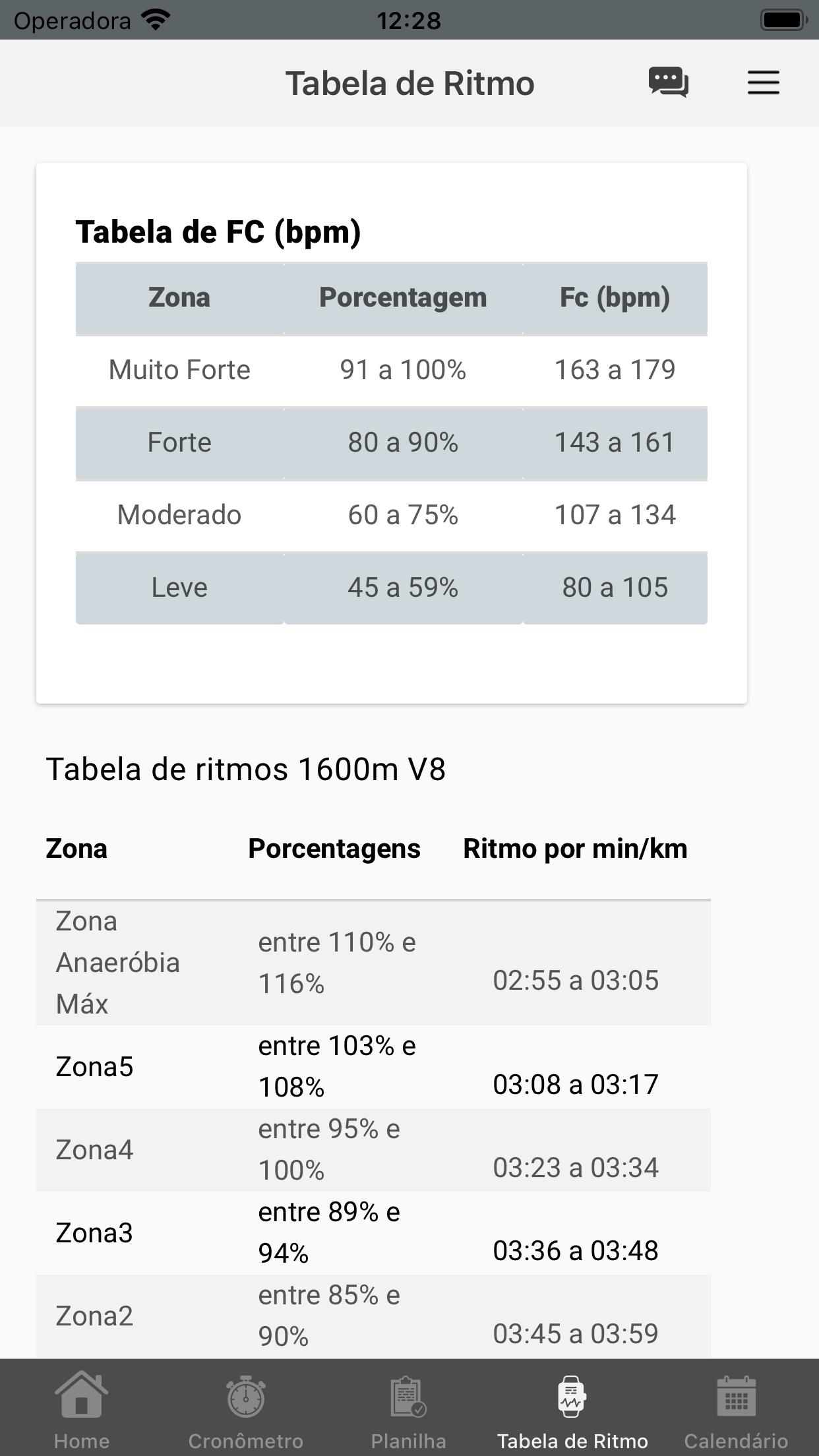
Task: Open the chat messages icon
Action: [668, 82]
